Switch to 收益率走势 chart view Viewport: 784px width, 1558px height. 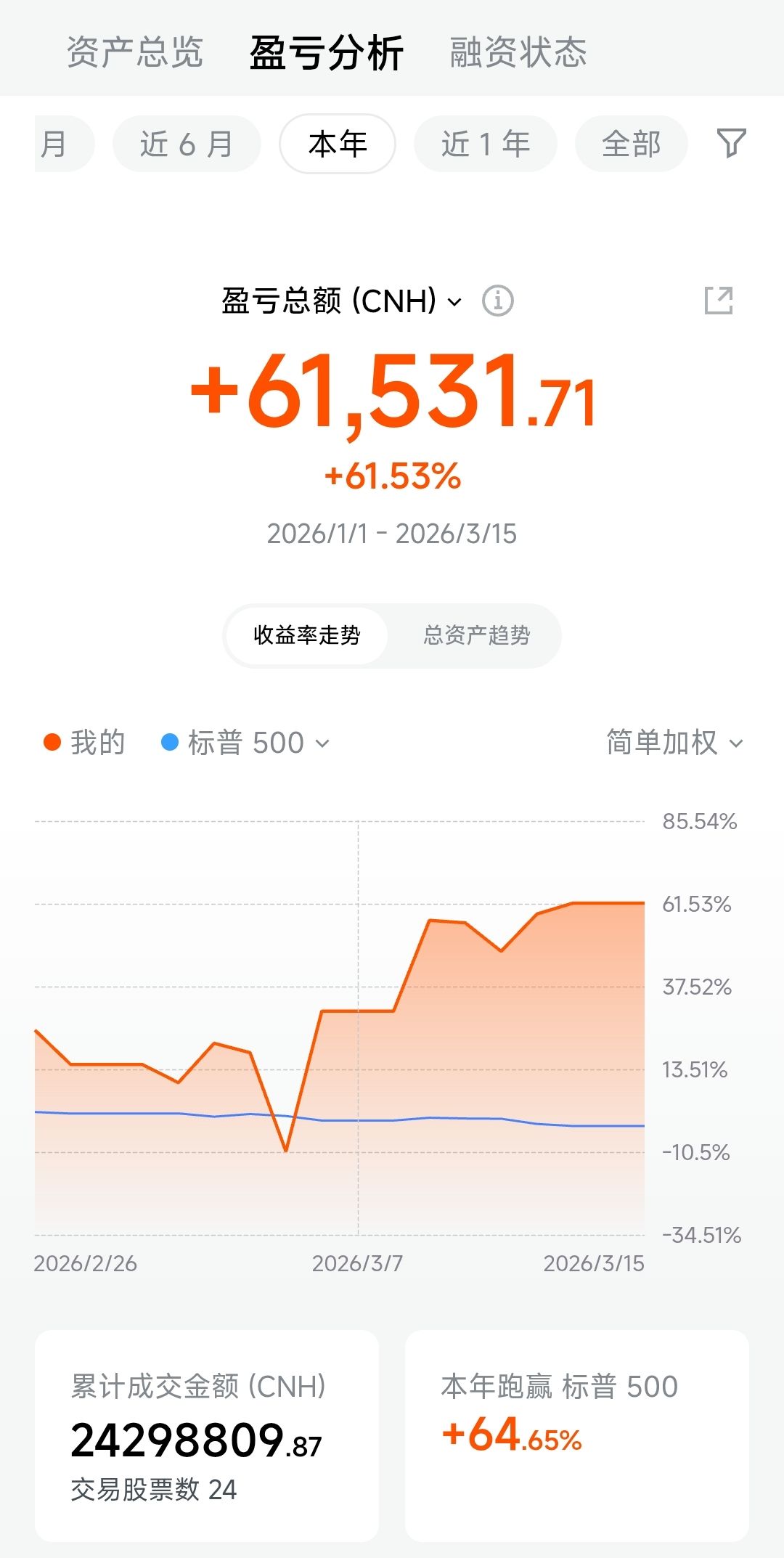pos(306,636)
